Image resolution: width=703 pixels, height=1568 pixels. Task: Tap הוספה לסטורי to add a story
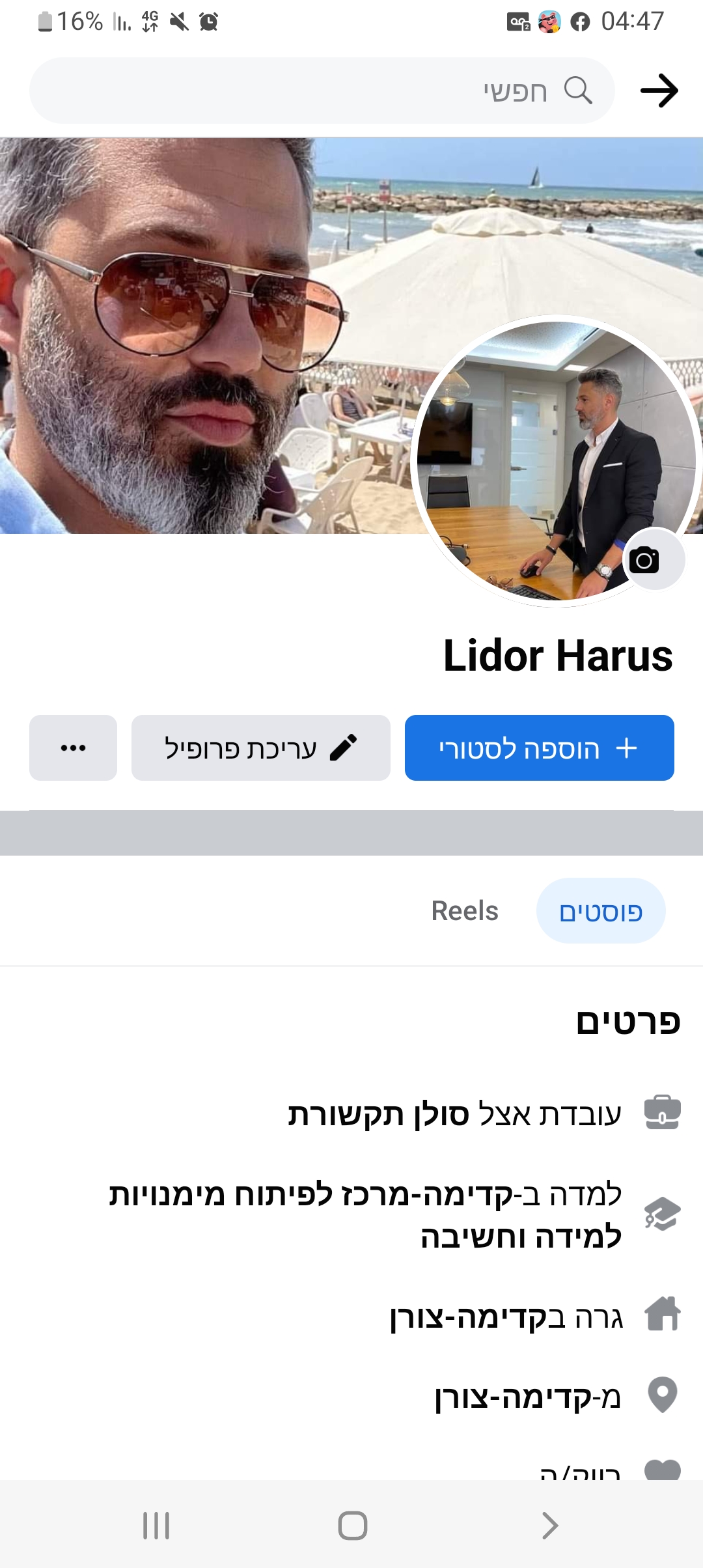540,748
